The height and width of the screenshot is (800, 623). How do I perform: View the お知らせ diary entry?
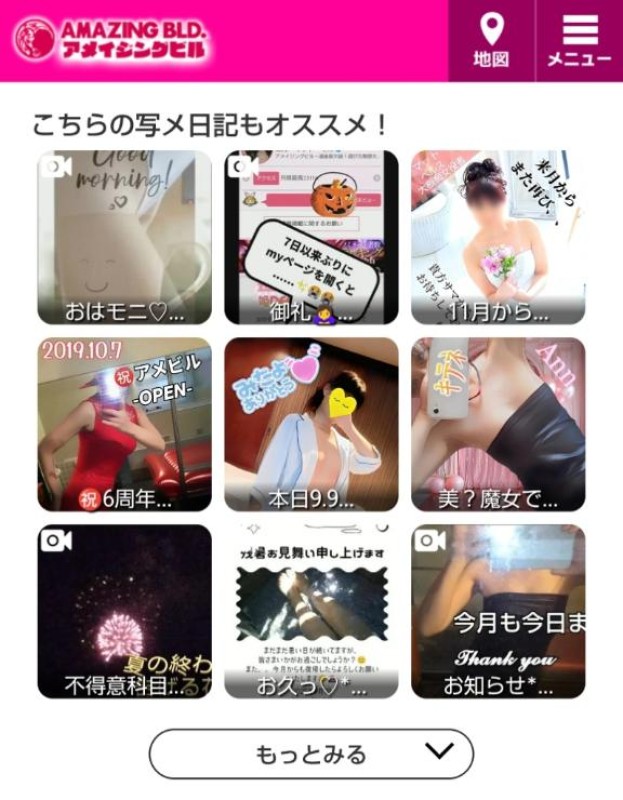498,611
